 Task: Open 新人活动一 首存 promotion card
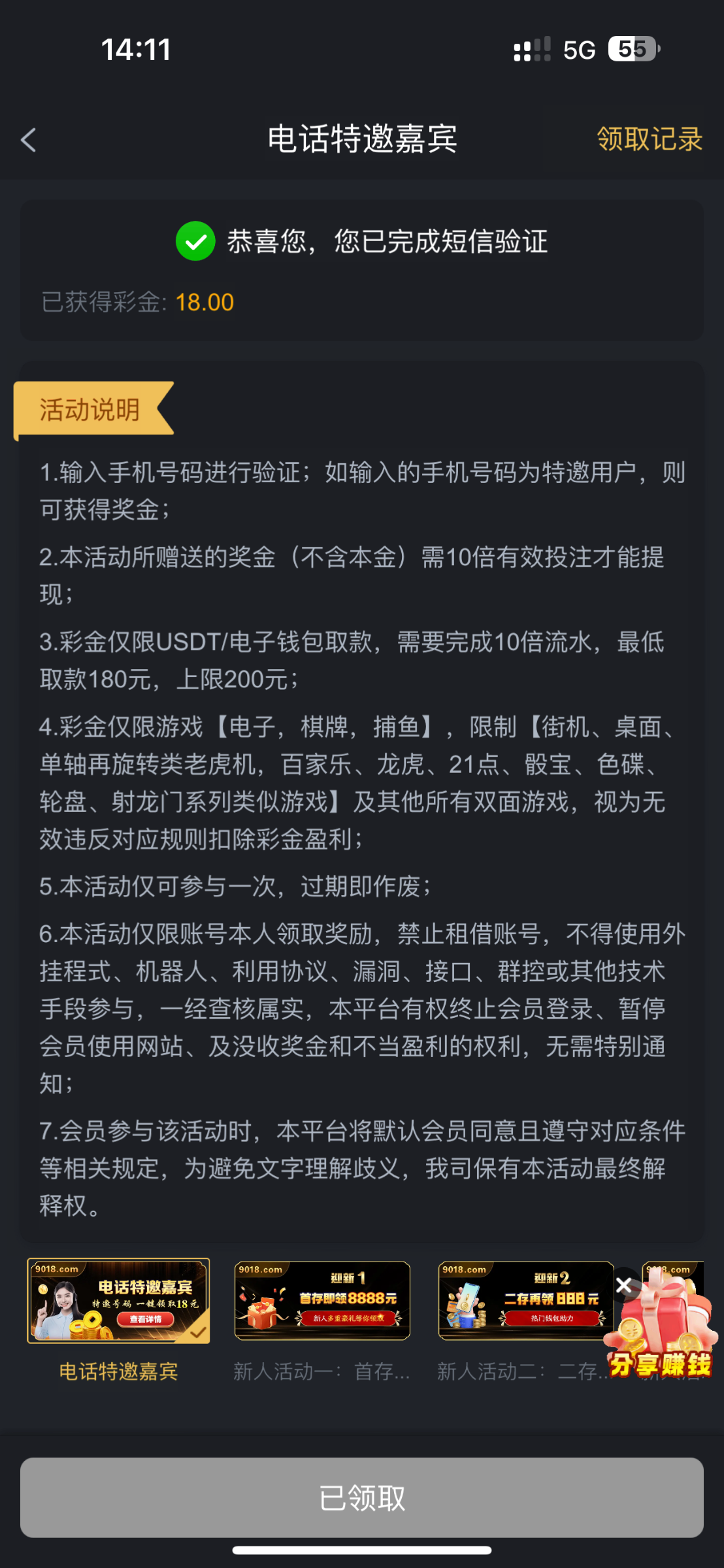pos(322,1301)
